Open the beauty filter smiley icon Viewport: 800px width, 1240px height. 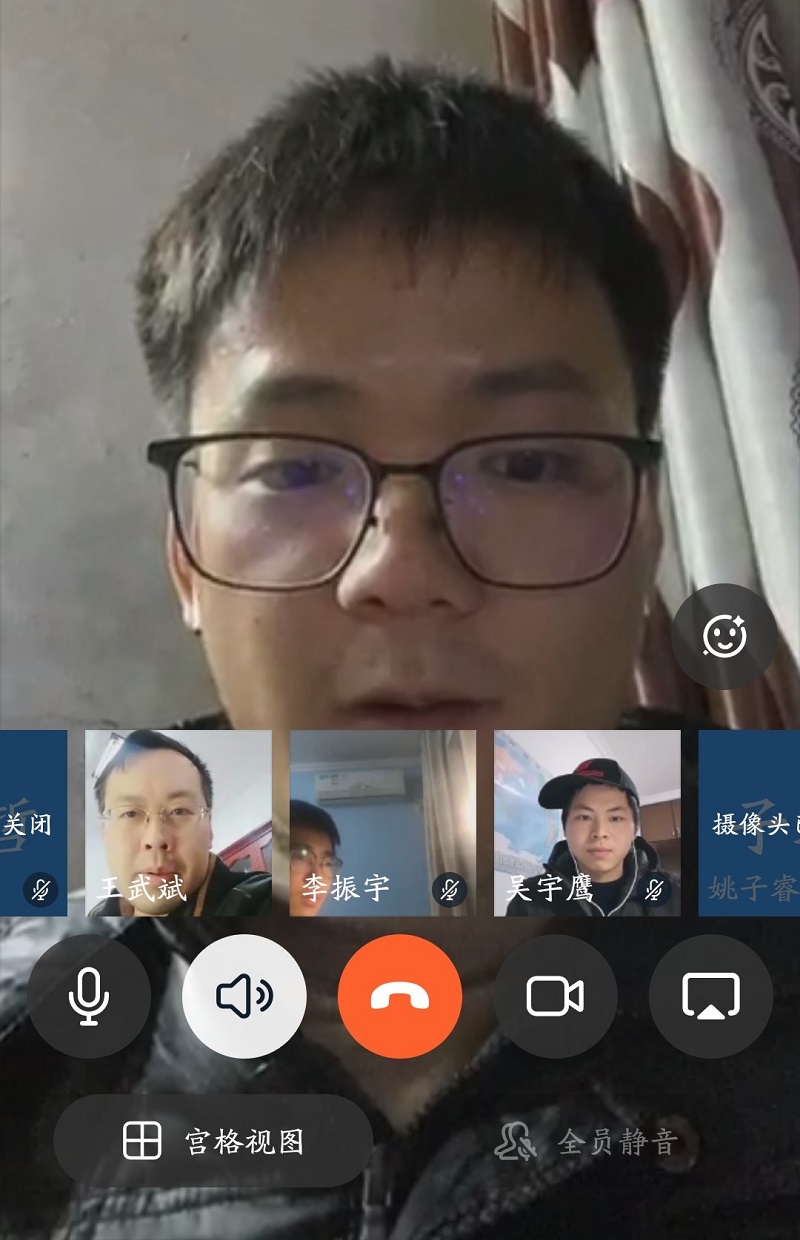pyautogui.click(x=725, y=636)
